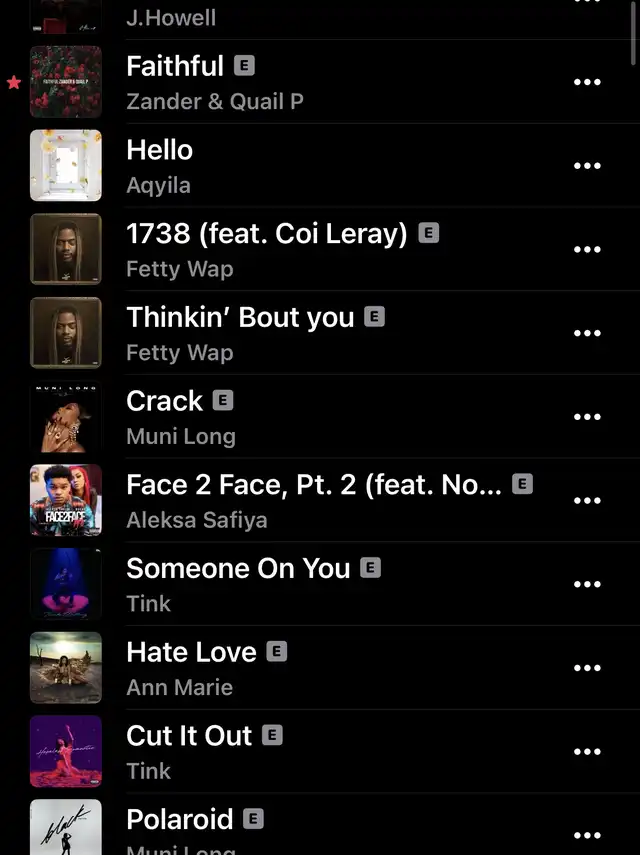Screen dimensions: 640x855
Task: Open more options for Face 2 Face, Pt. 2
Action: coord(587,501)
